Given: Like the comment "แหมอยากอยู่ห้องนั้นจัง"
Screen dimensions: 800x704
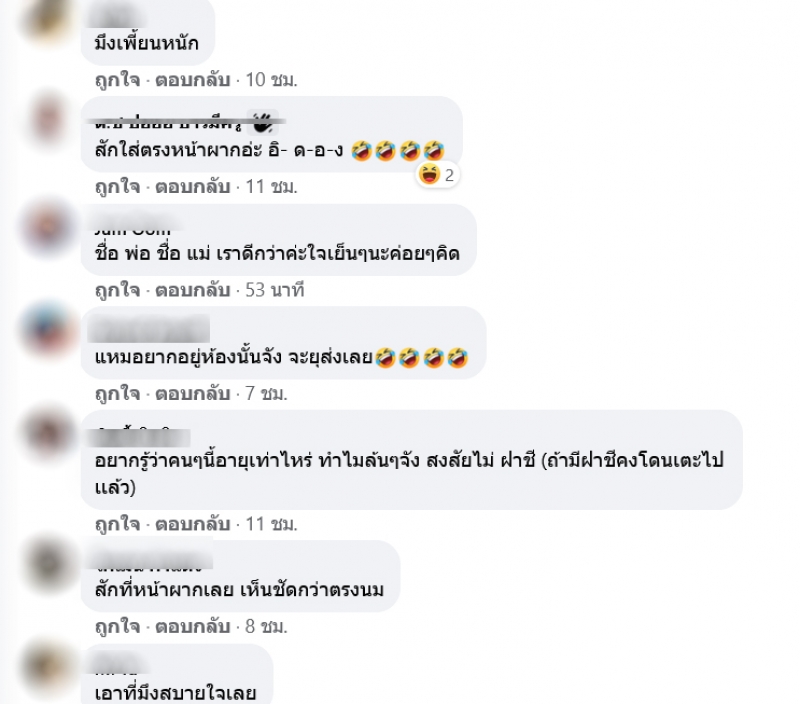Looking at the screenshot, I should (117, 395).
